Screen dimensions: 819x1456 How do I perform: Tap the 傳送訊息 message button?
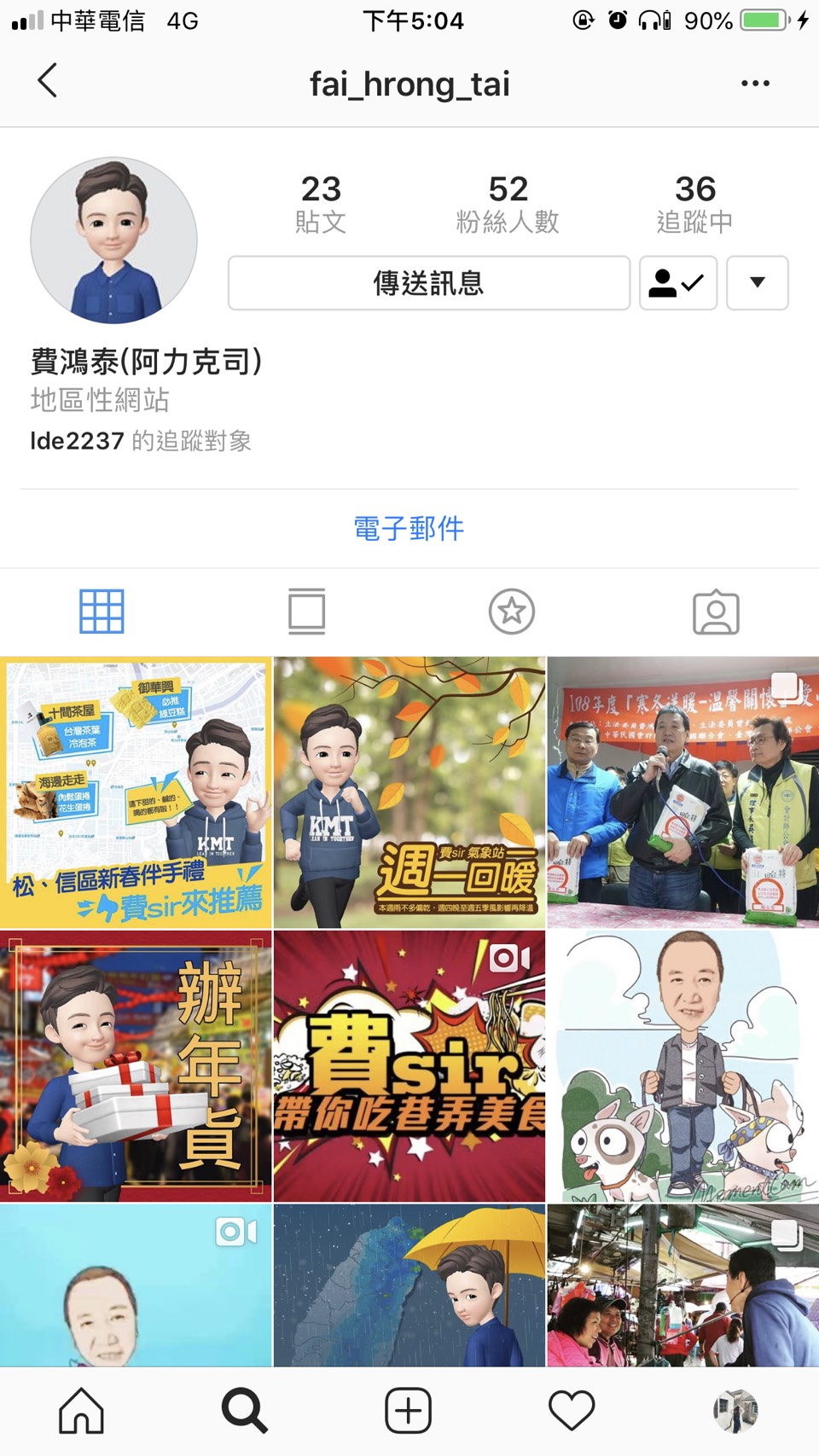coord(429,282)
